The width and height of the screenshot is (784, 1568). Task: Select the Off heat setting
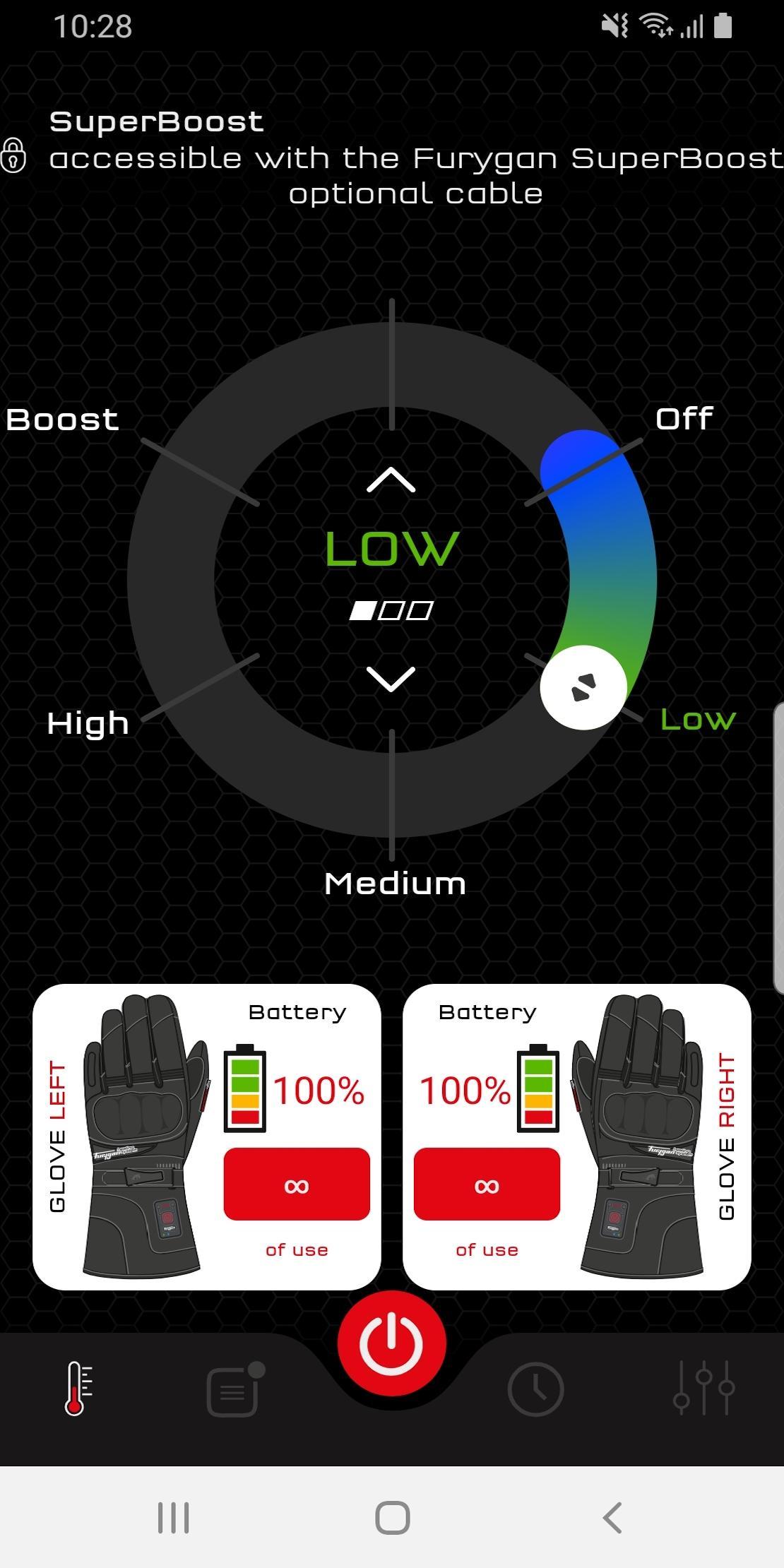684,419
